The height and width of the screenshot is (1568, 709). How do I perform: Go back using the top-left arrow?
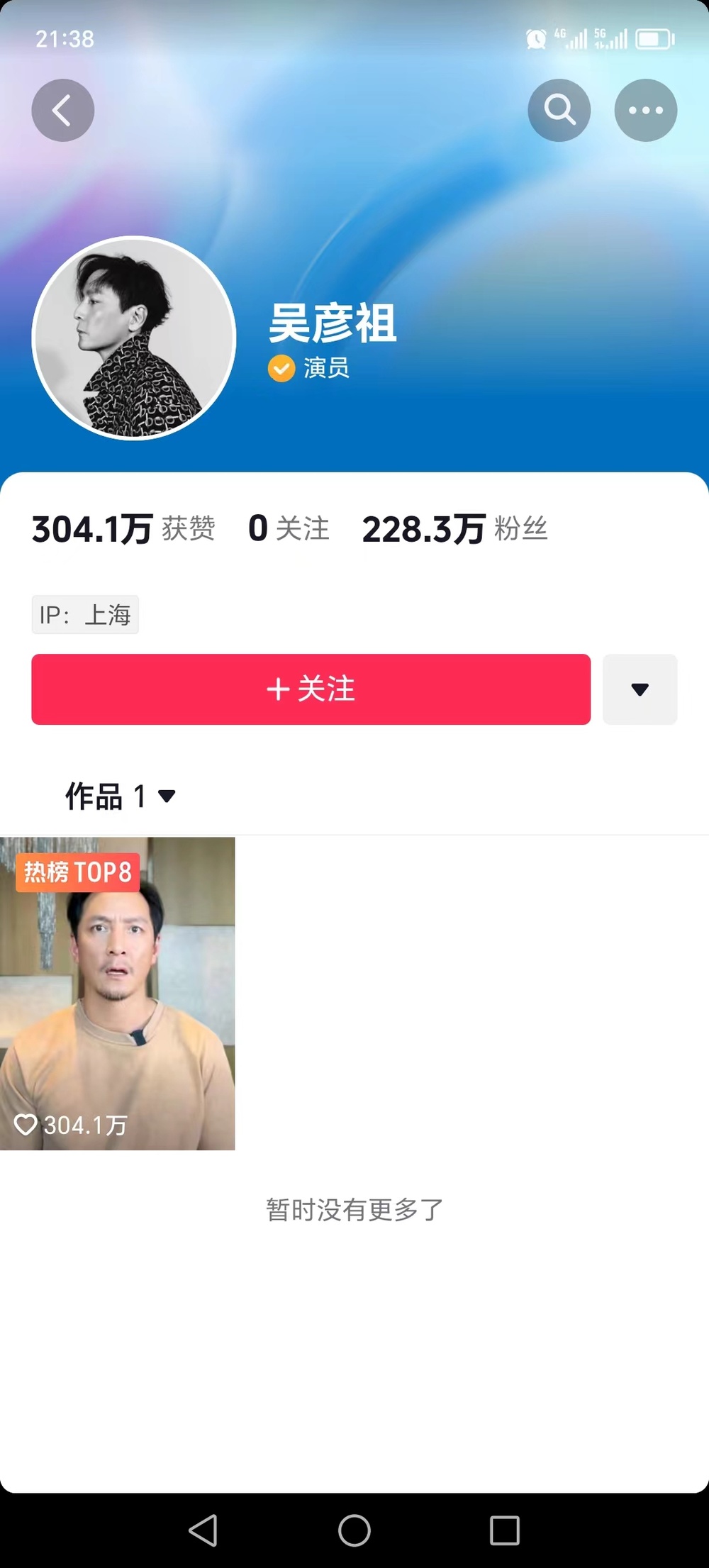pos(63,110)
